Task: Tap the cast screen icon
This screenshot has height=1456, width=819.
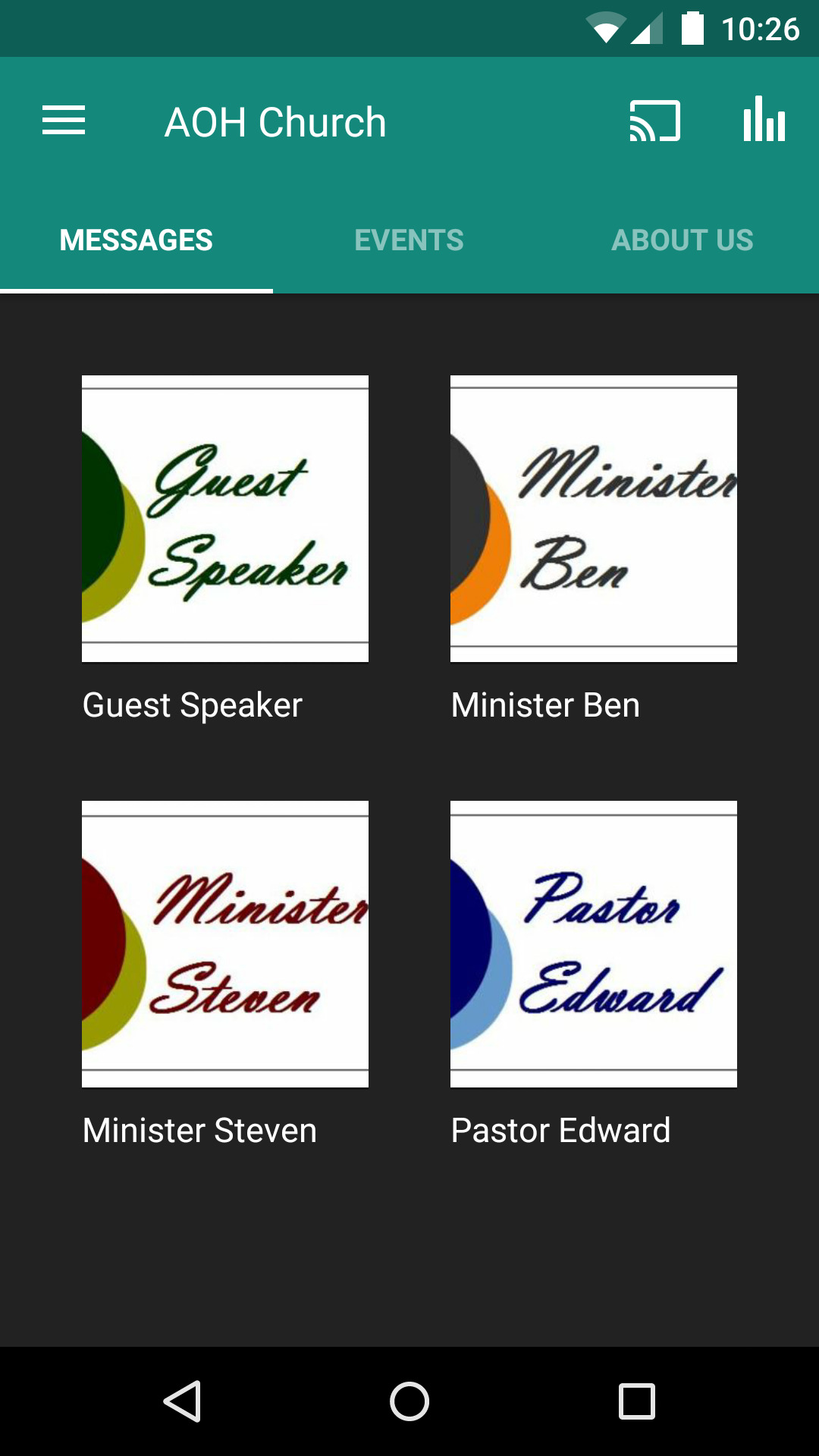Action: (x=654, y=121)
